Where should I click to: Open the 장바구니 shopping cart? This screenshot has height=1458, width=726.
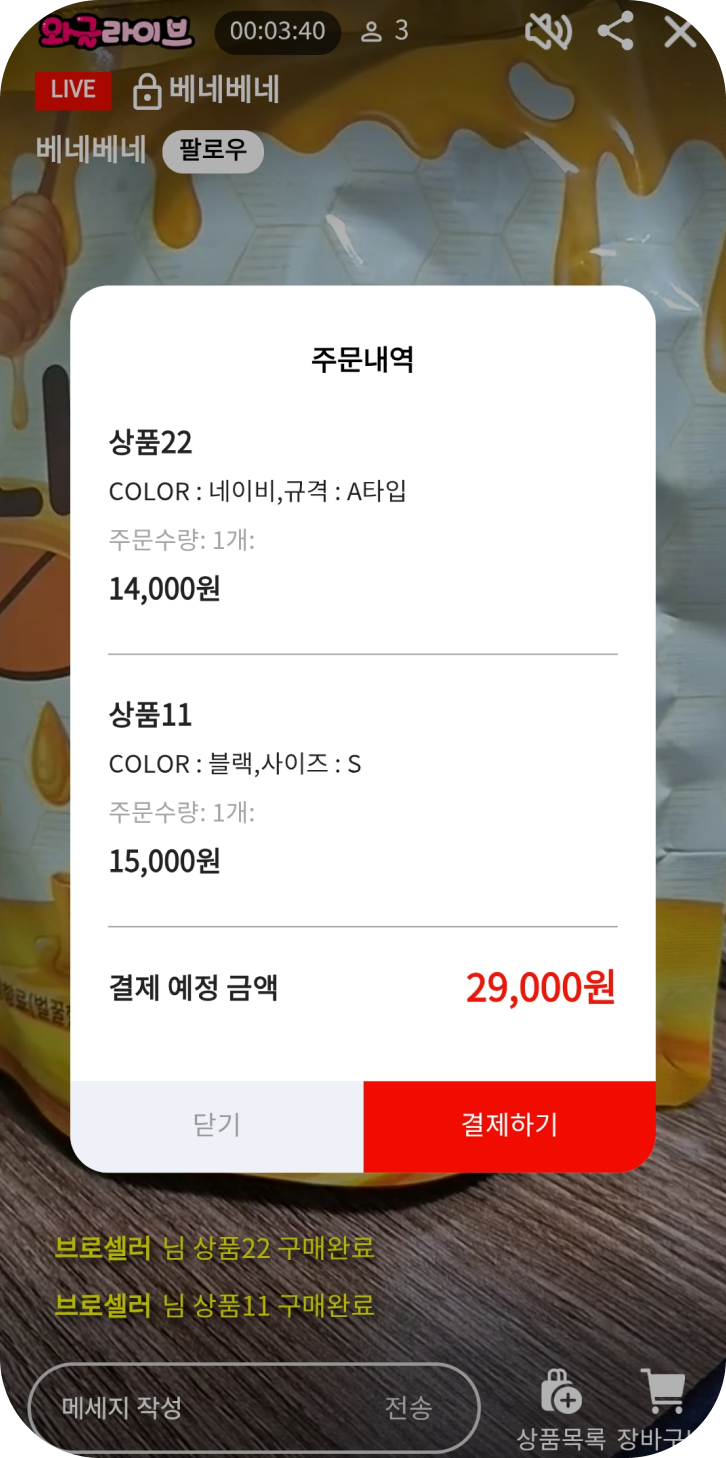point(665,1410)
